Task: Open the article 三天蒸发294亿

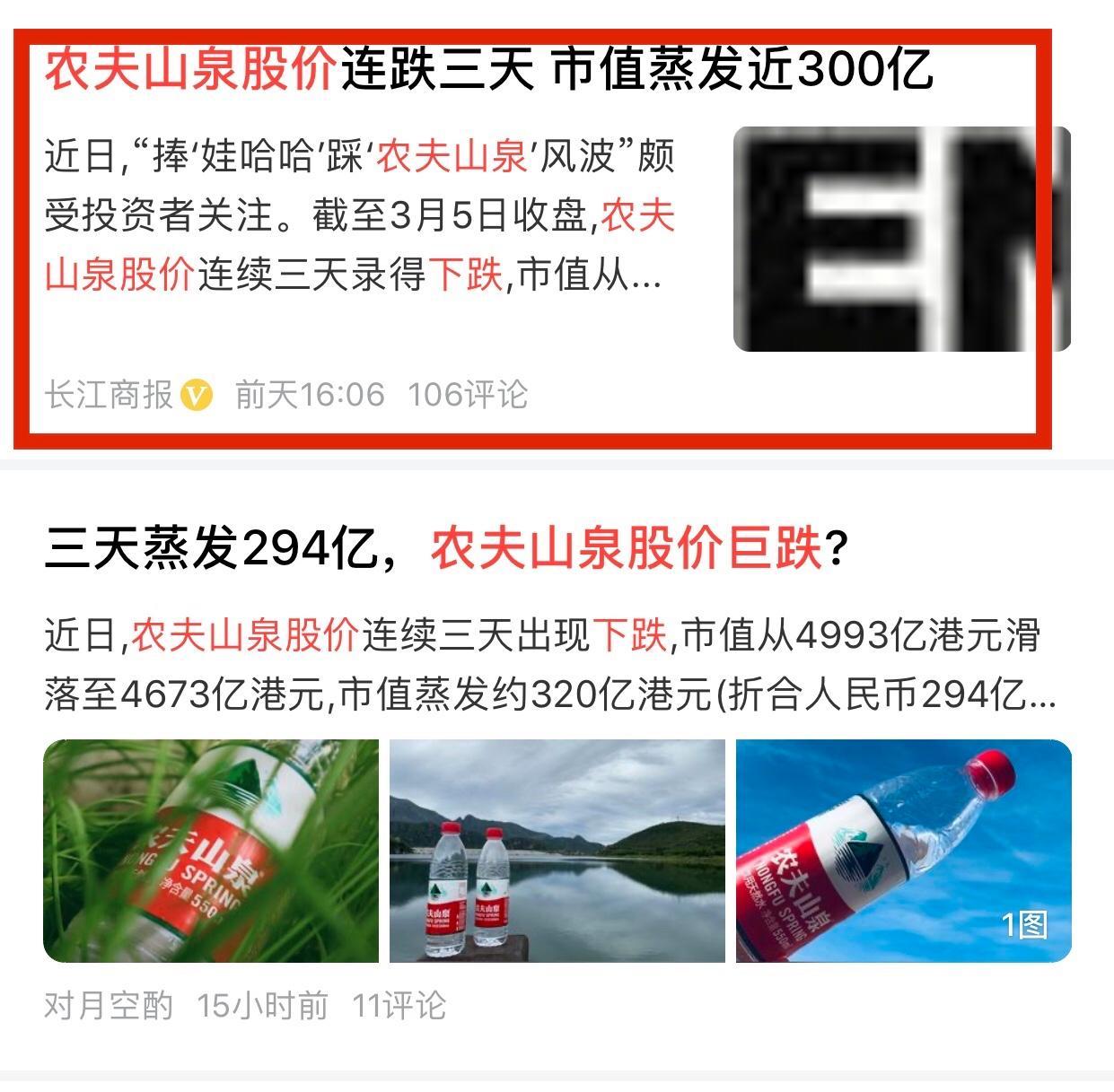Action: (x=446, y=548)
